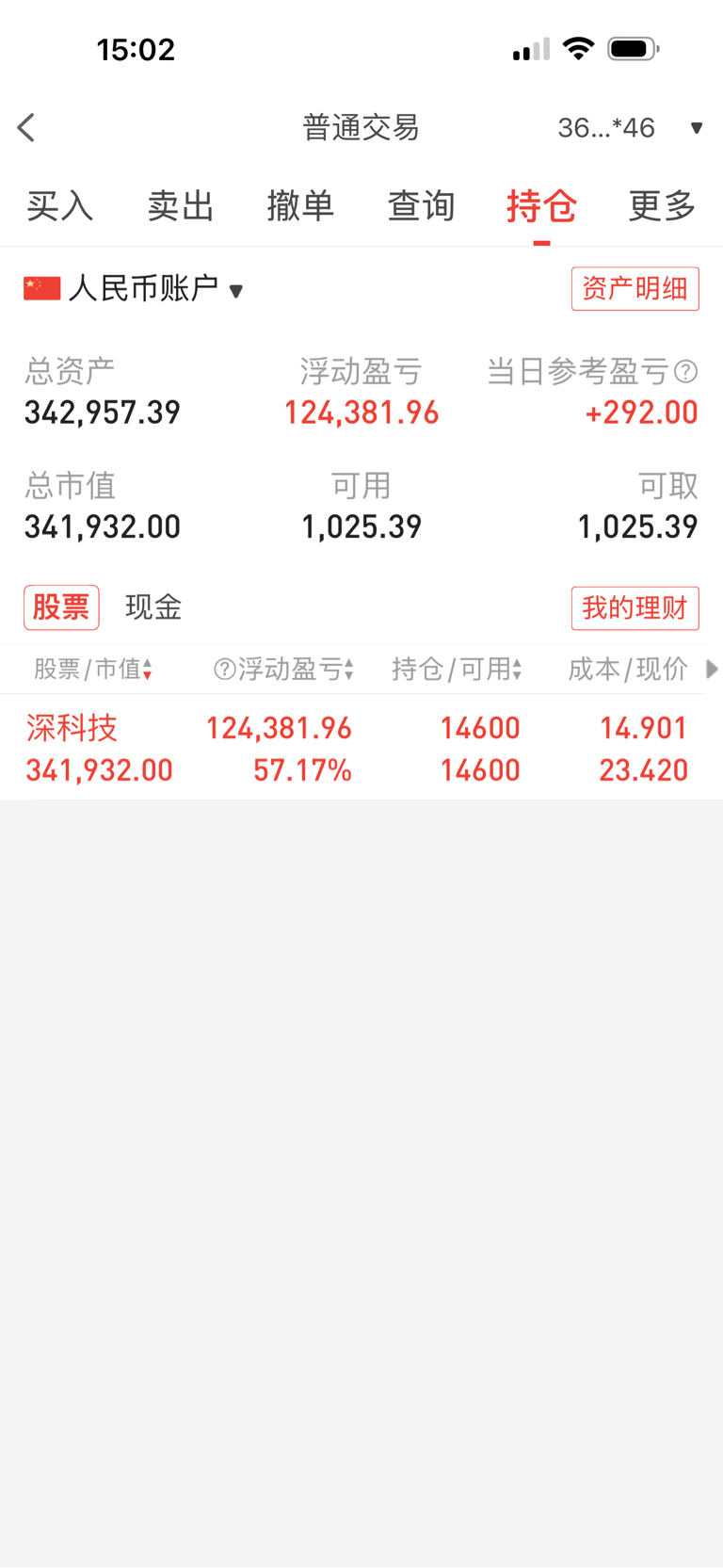Open the 查询 tab
The width and height of the screenshot is (723, 1568).
[x=421, y=205]
